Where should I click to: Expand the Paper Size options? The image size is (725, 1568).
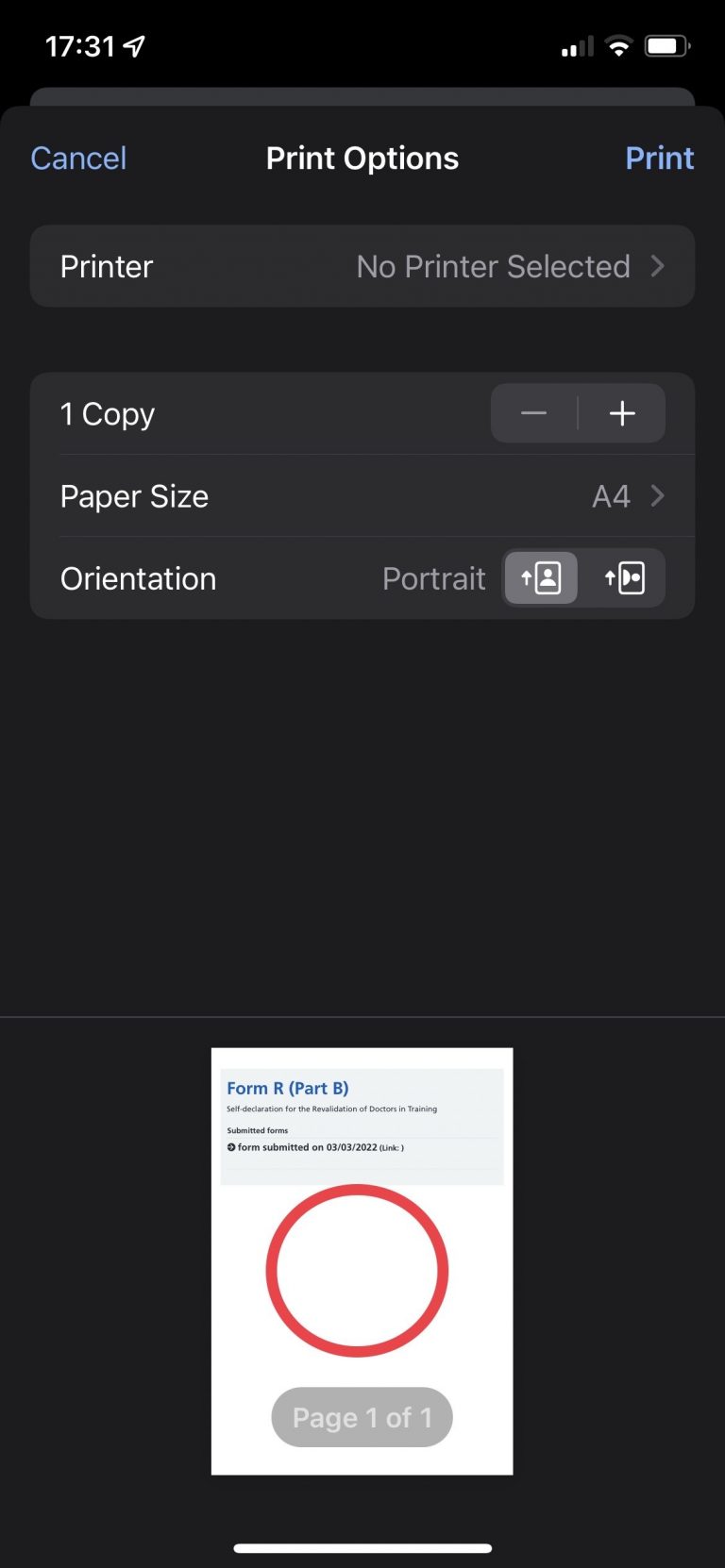362,495
